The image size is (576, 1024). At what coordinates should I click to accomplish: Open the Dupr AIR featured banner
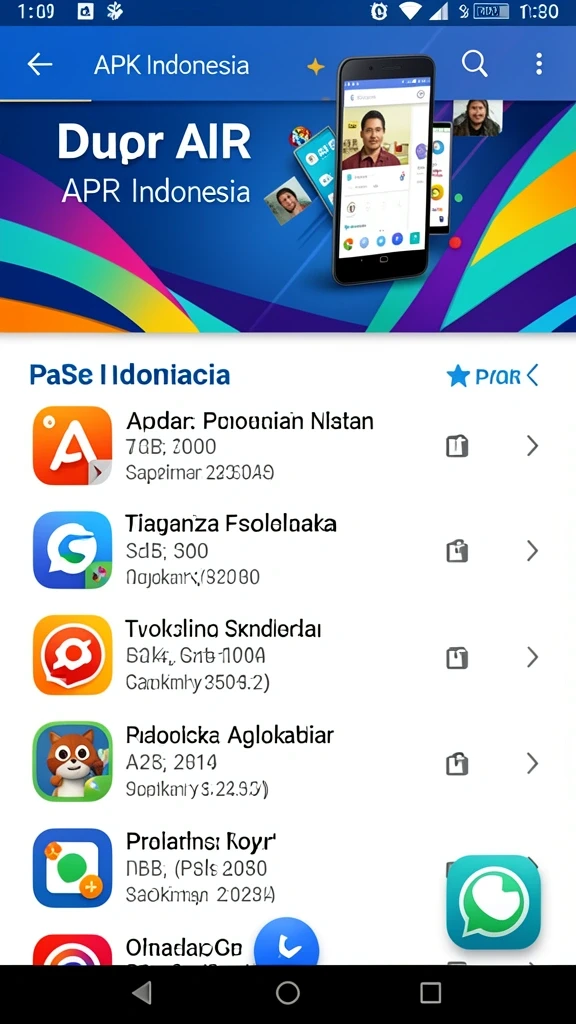(x=288, y=217)
